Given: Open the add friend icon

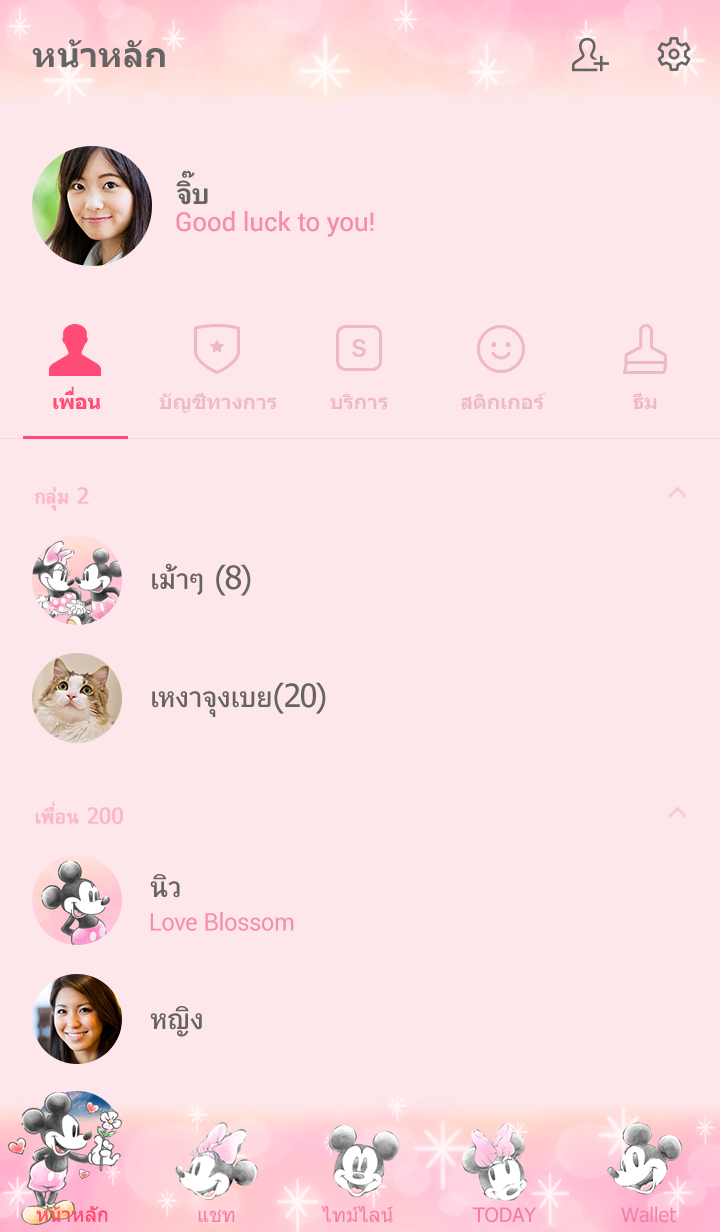Looking at the screenshot, I should point(589,55).
